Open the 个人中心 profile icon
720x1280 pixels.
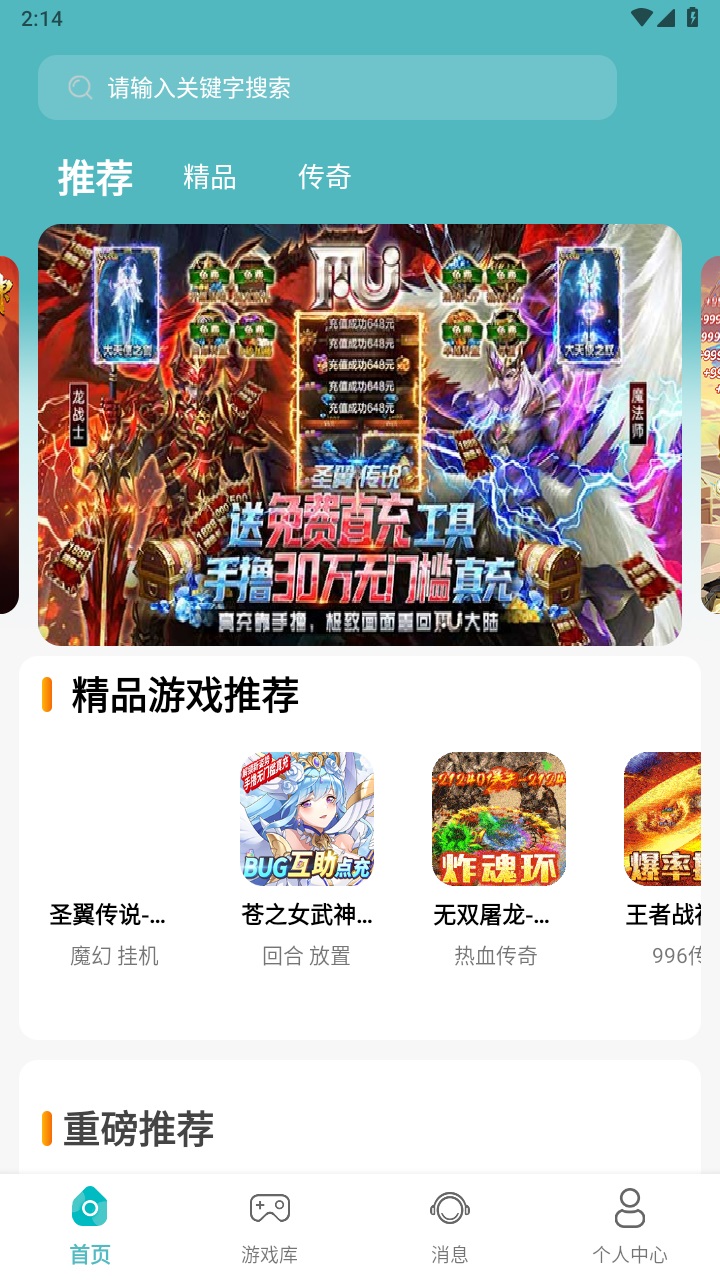coord(629,1207)
